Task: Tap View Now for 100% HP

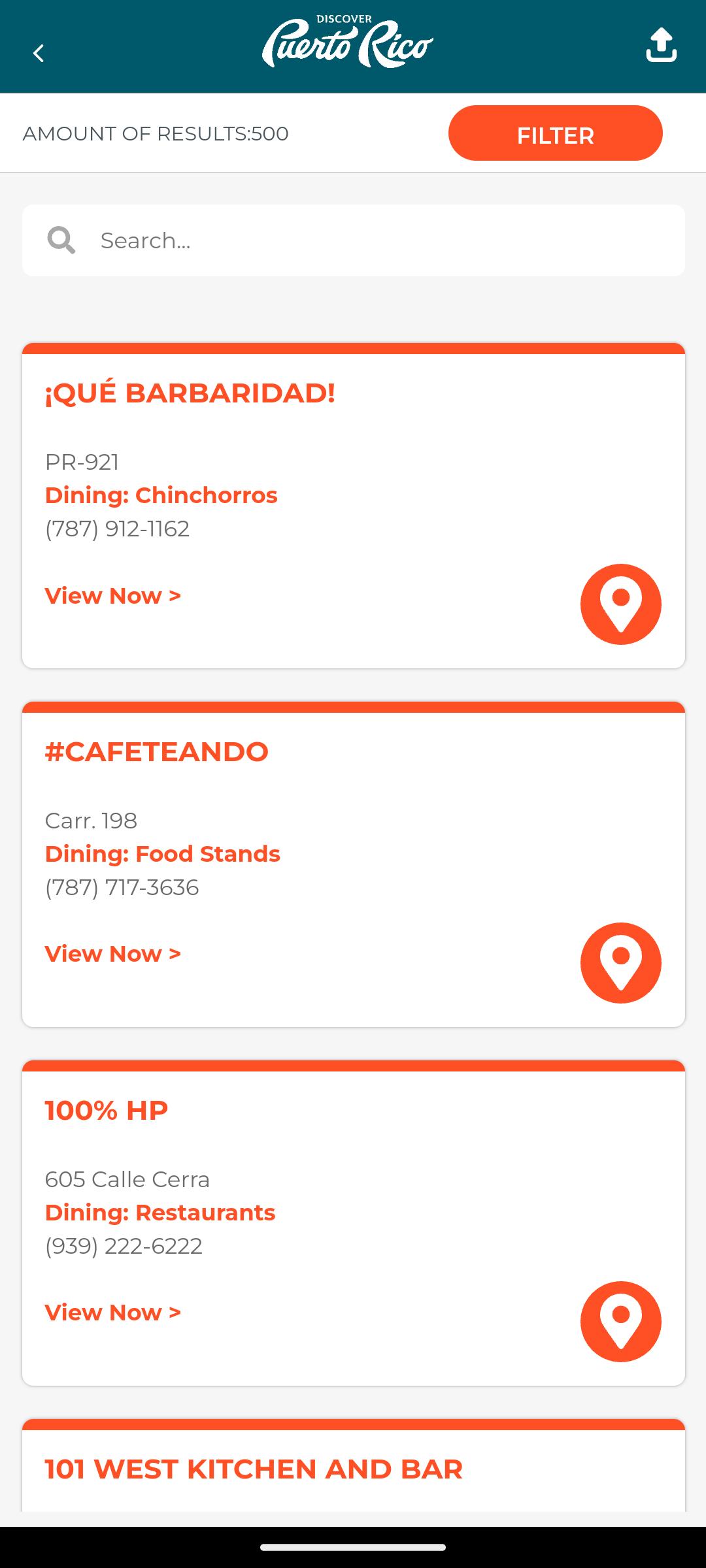Action: click(x=112, y=1313)
